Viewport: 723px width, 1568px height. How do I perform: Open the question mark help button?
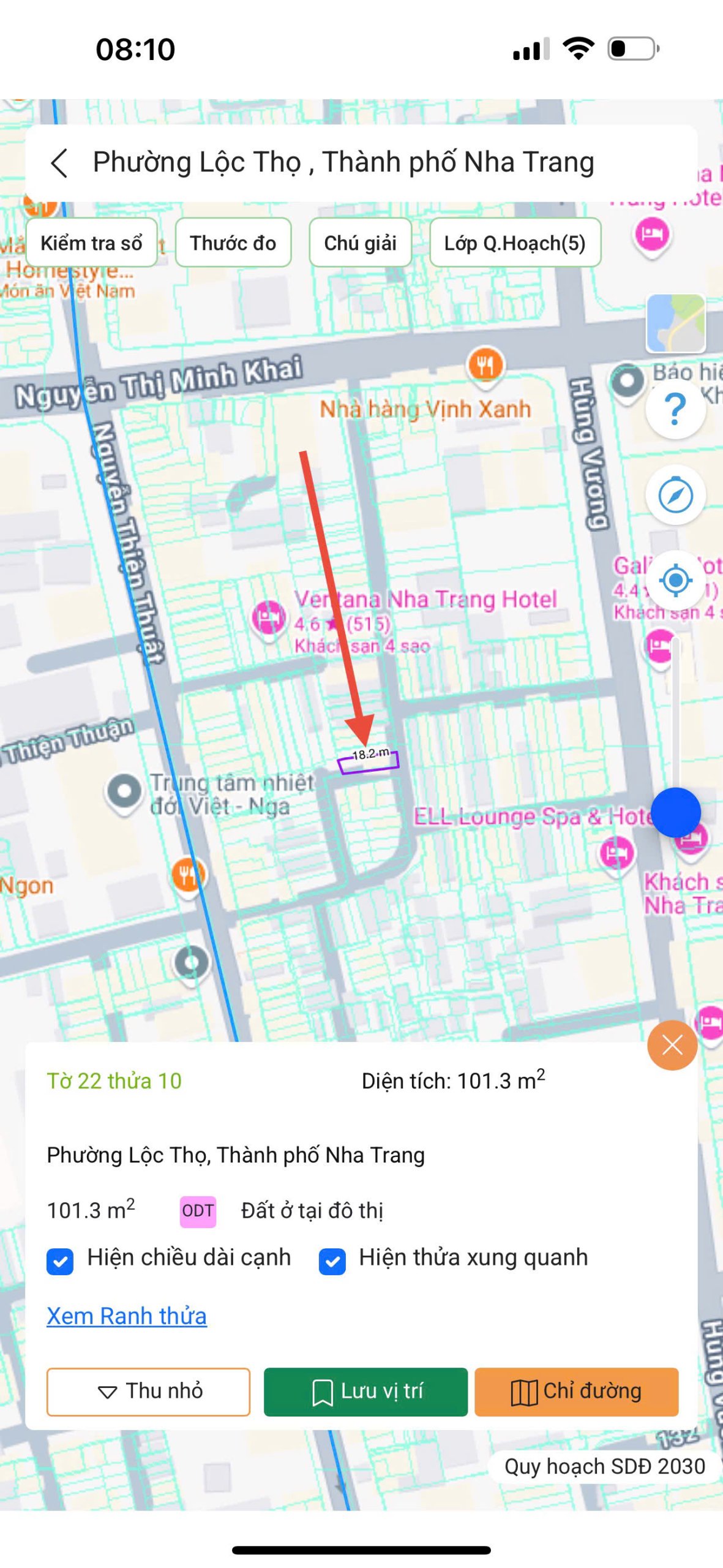(x=675, y=409)
